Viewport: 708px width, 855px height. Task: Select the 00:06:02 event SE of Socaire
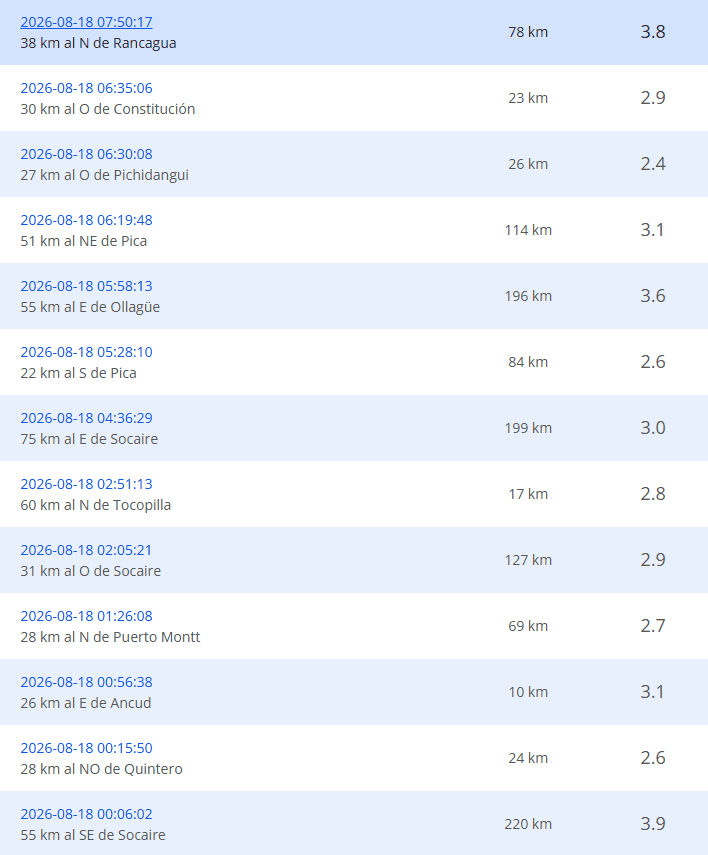(86, 814)
